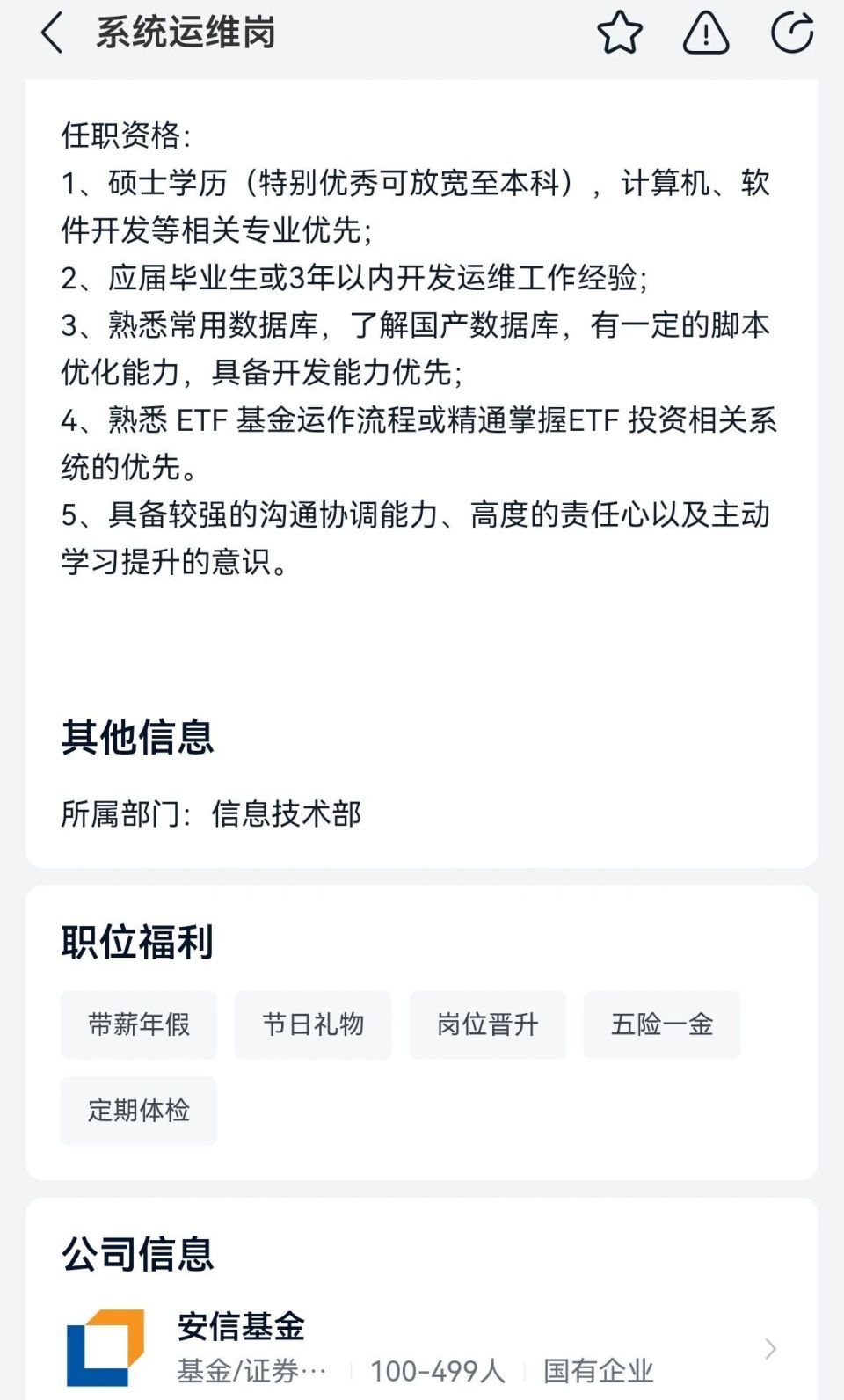Tap the reload icon at top right

(792, 33)
